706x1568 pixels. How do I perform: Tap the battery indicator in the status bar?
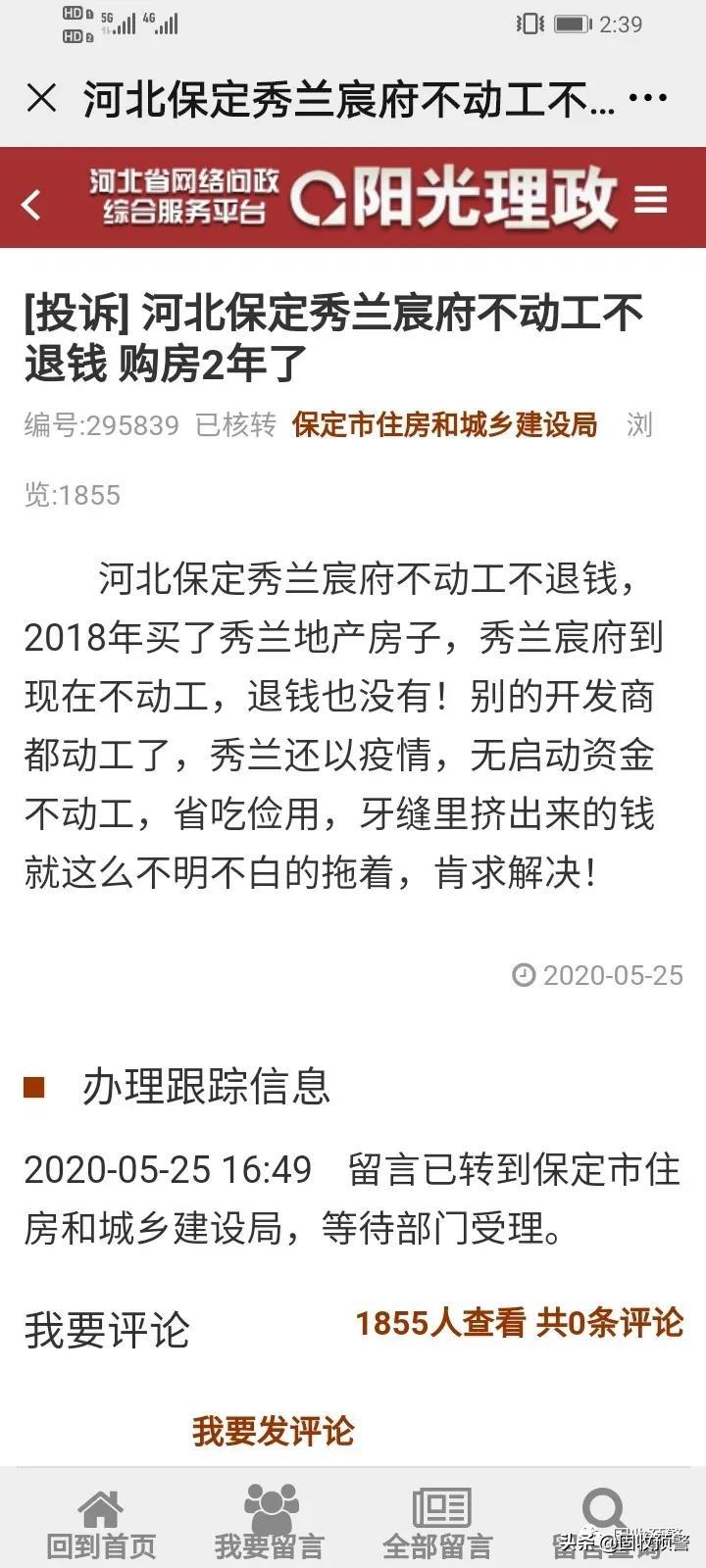coord(572,25)
